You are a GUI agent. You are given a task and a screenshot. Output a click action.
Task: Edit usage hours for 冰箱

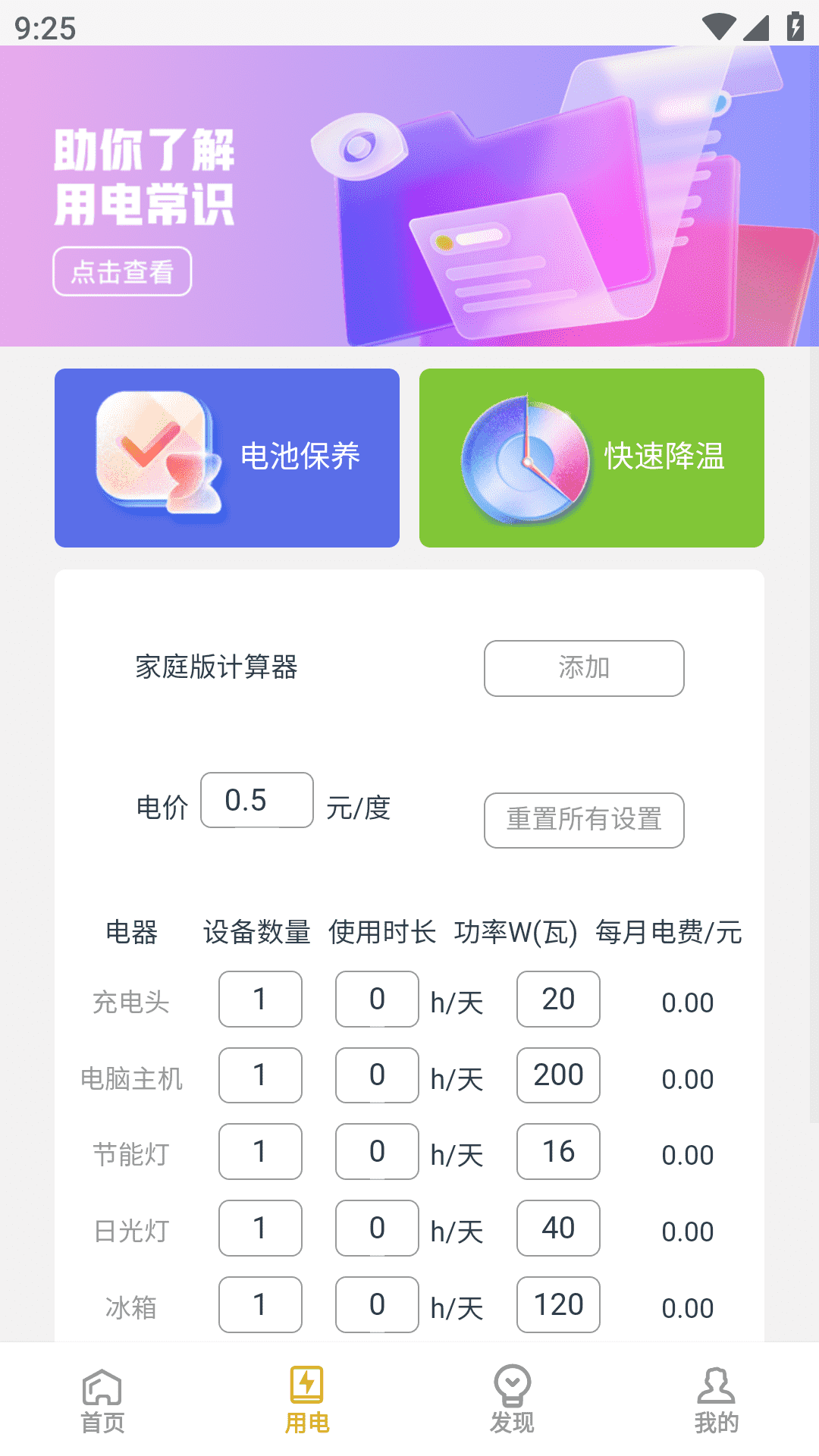tap(377, 1304)
